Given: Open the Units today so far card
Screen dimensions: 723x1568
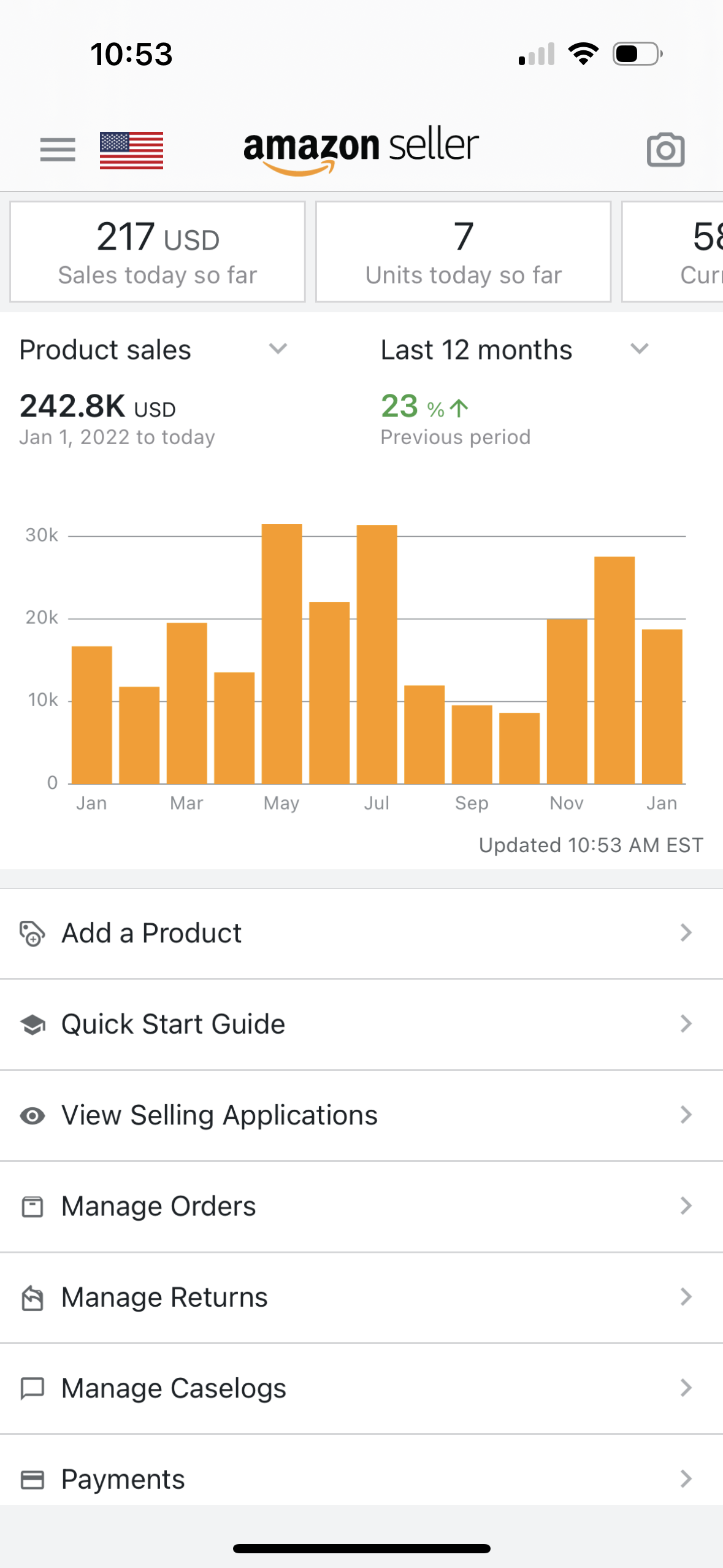Looking at the screenshot, I should [464, 252].
